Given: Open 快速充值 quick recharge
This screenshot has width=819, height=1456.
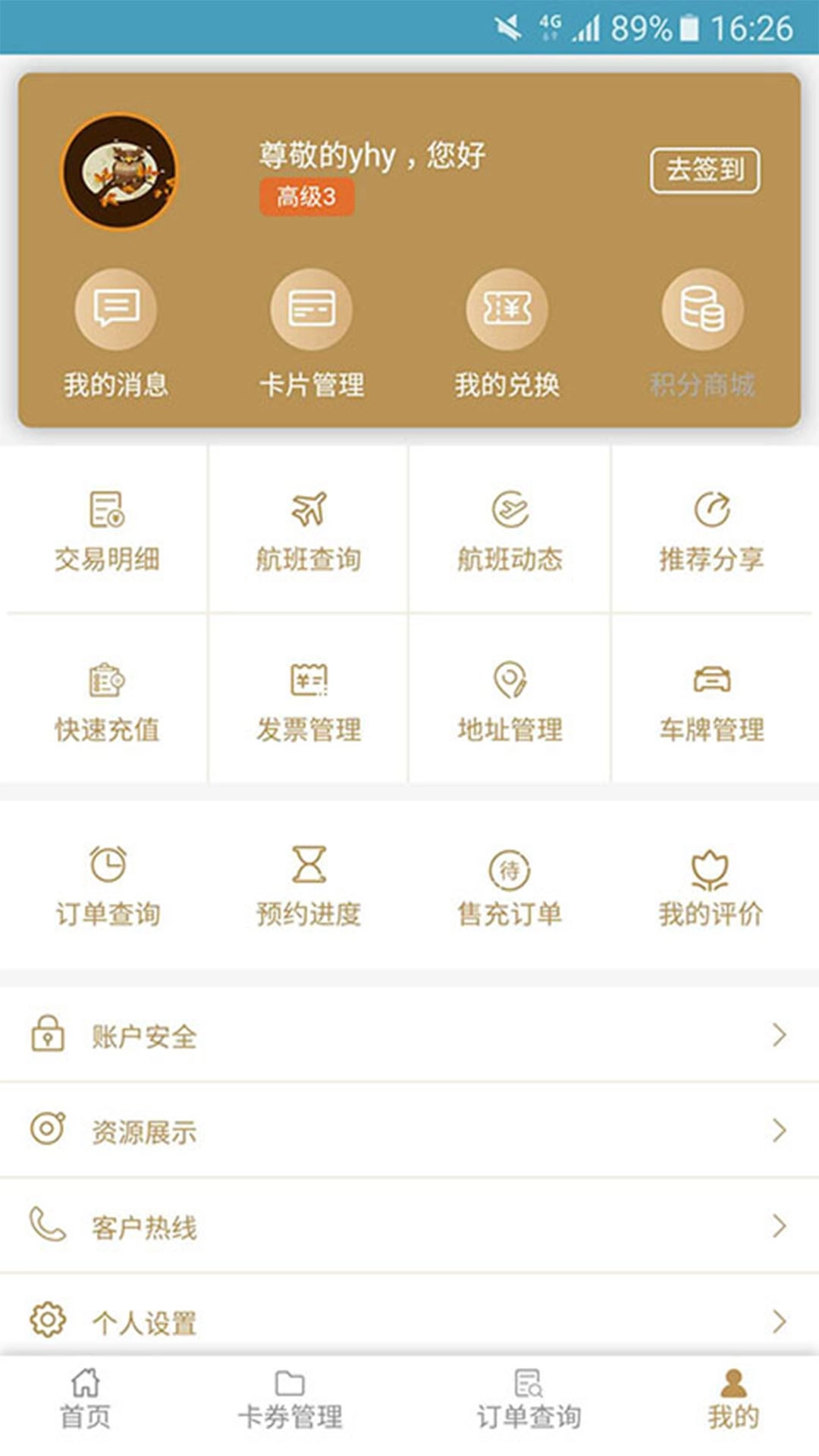Looking at the screenshot, I should point(106,701).
